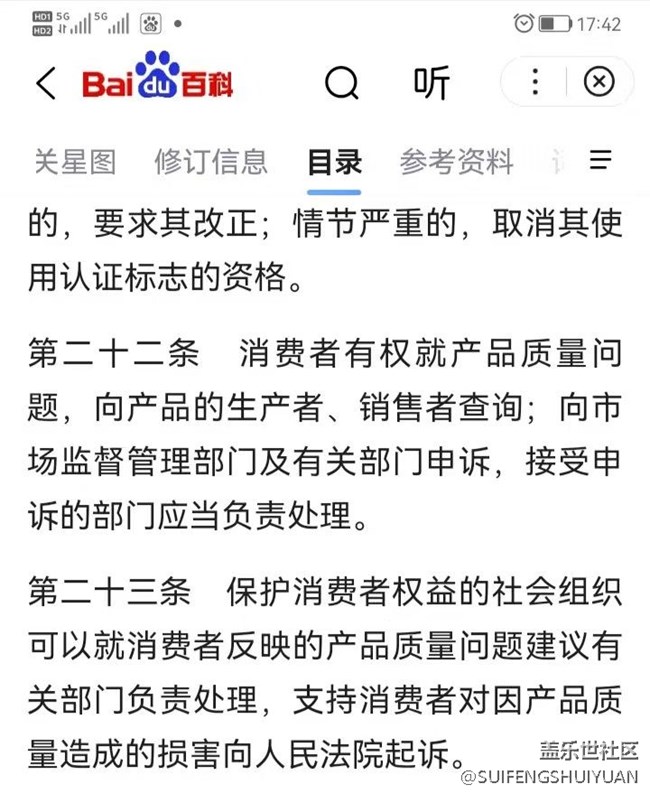Open the three-dot more options menu

(536, 82)
